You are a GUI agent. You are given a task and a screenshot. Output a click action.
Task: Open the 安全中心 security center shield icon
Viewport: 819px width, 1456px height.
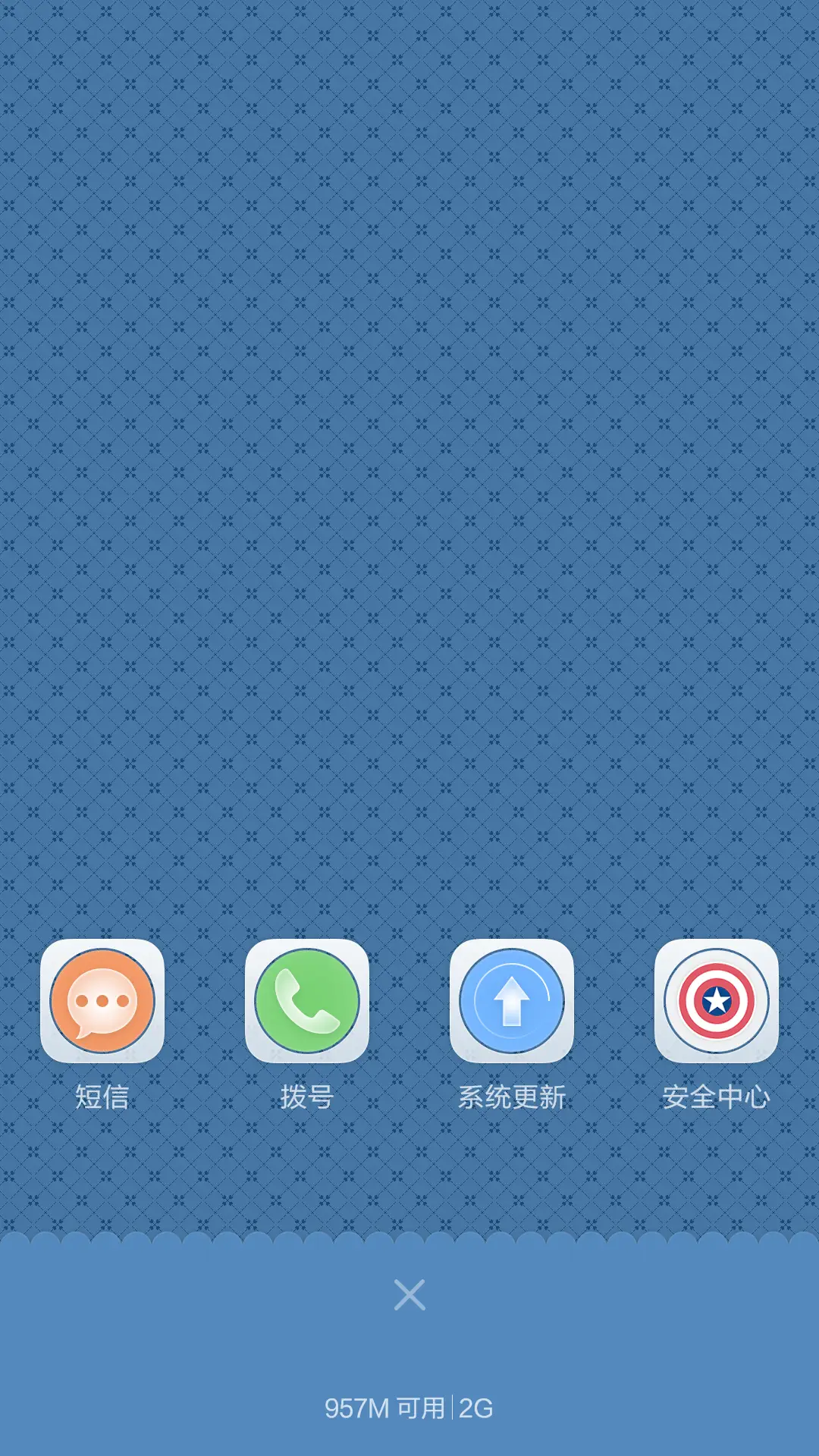(x=715, y=1001)
